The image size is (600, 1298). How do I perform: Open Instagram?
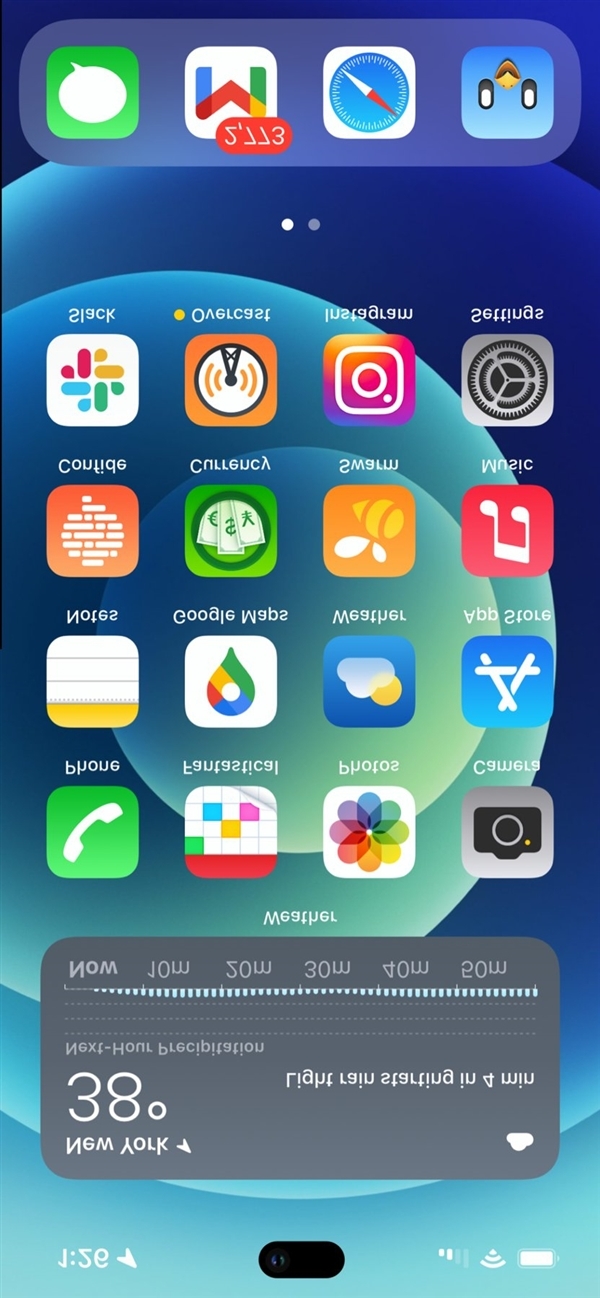(369, 380)
